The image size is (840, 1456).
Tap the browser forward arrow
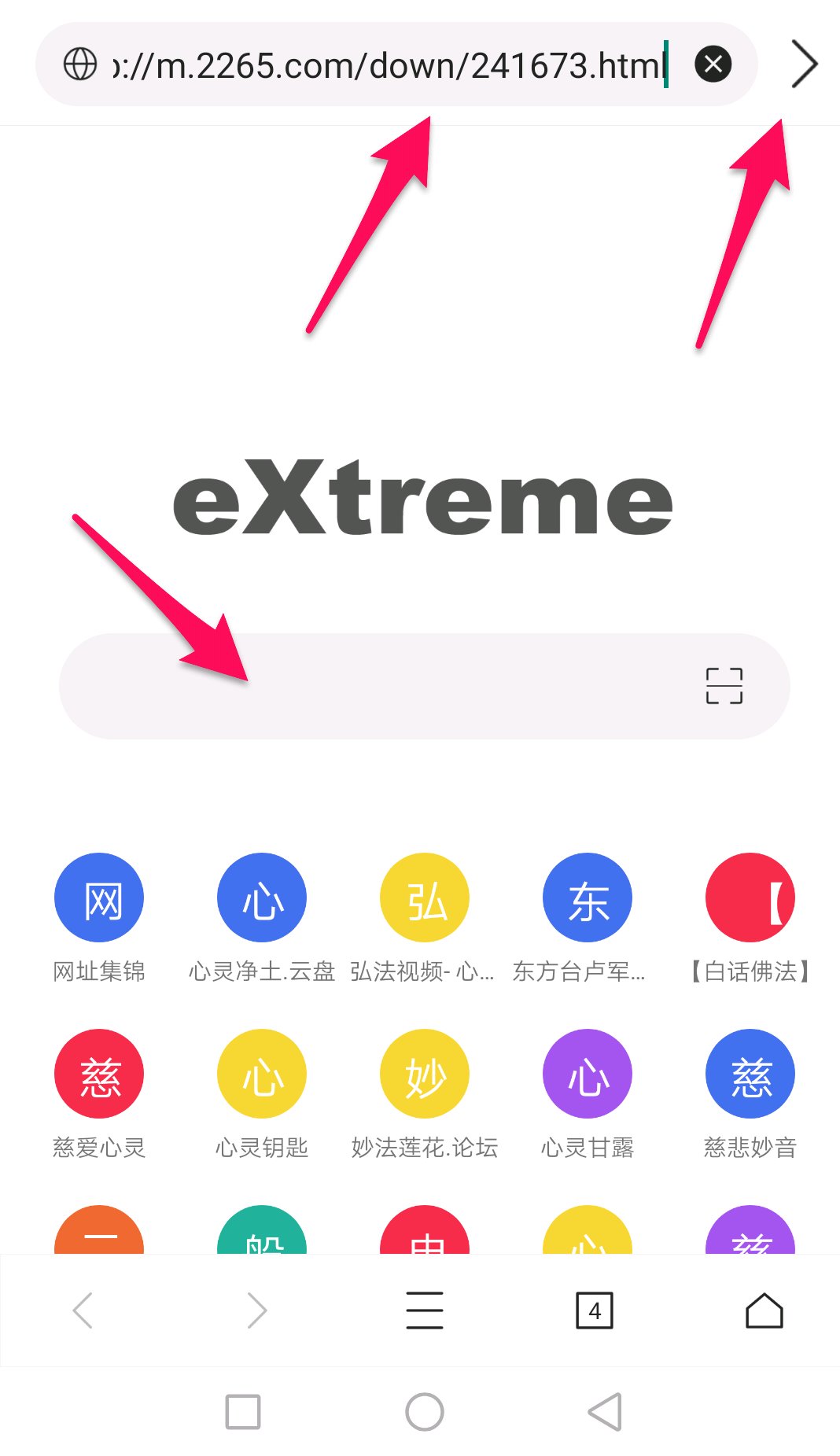[x=256, y=1310]
